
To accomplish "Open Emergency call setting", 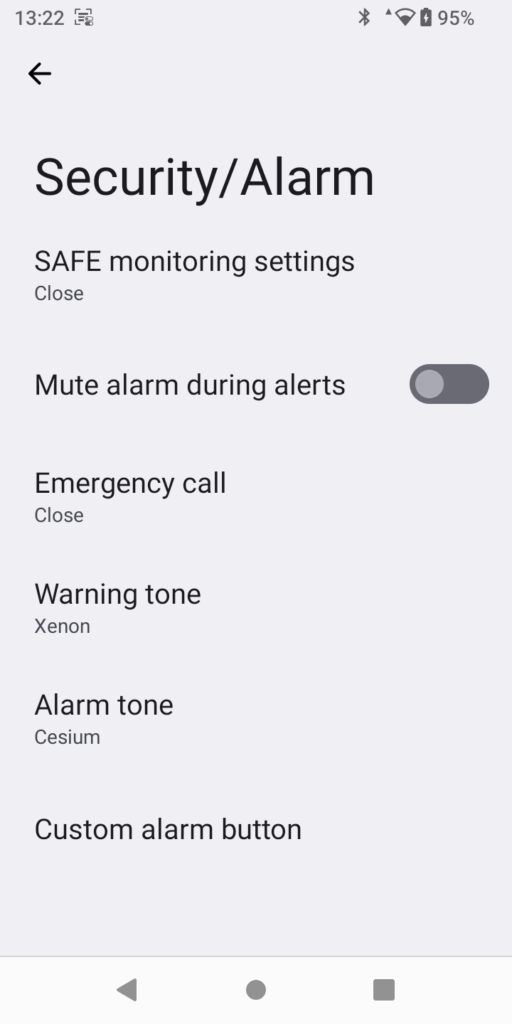I will tap(256, 497).
